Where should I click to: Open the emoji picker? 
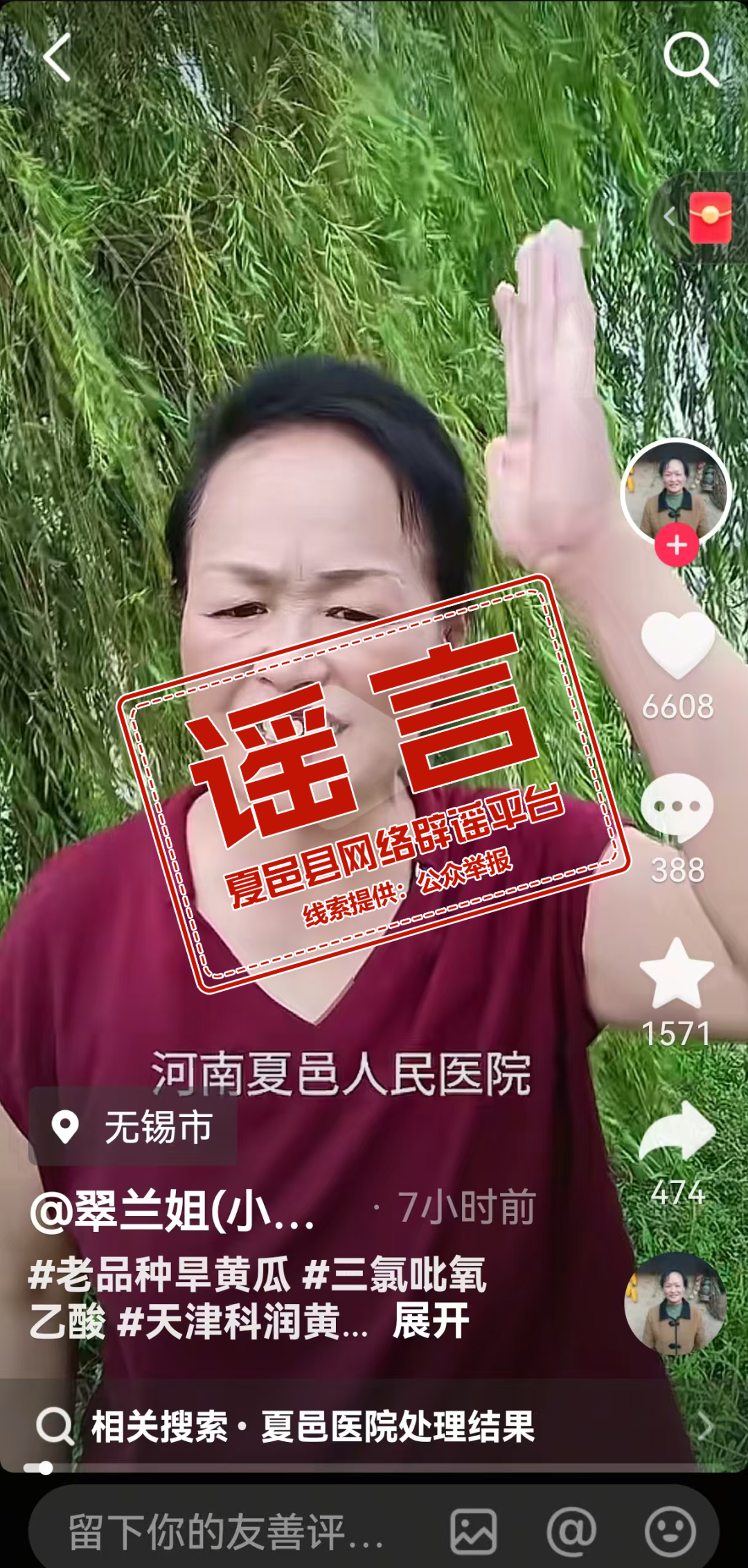[x=670, y=1532]
